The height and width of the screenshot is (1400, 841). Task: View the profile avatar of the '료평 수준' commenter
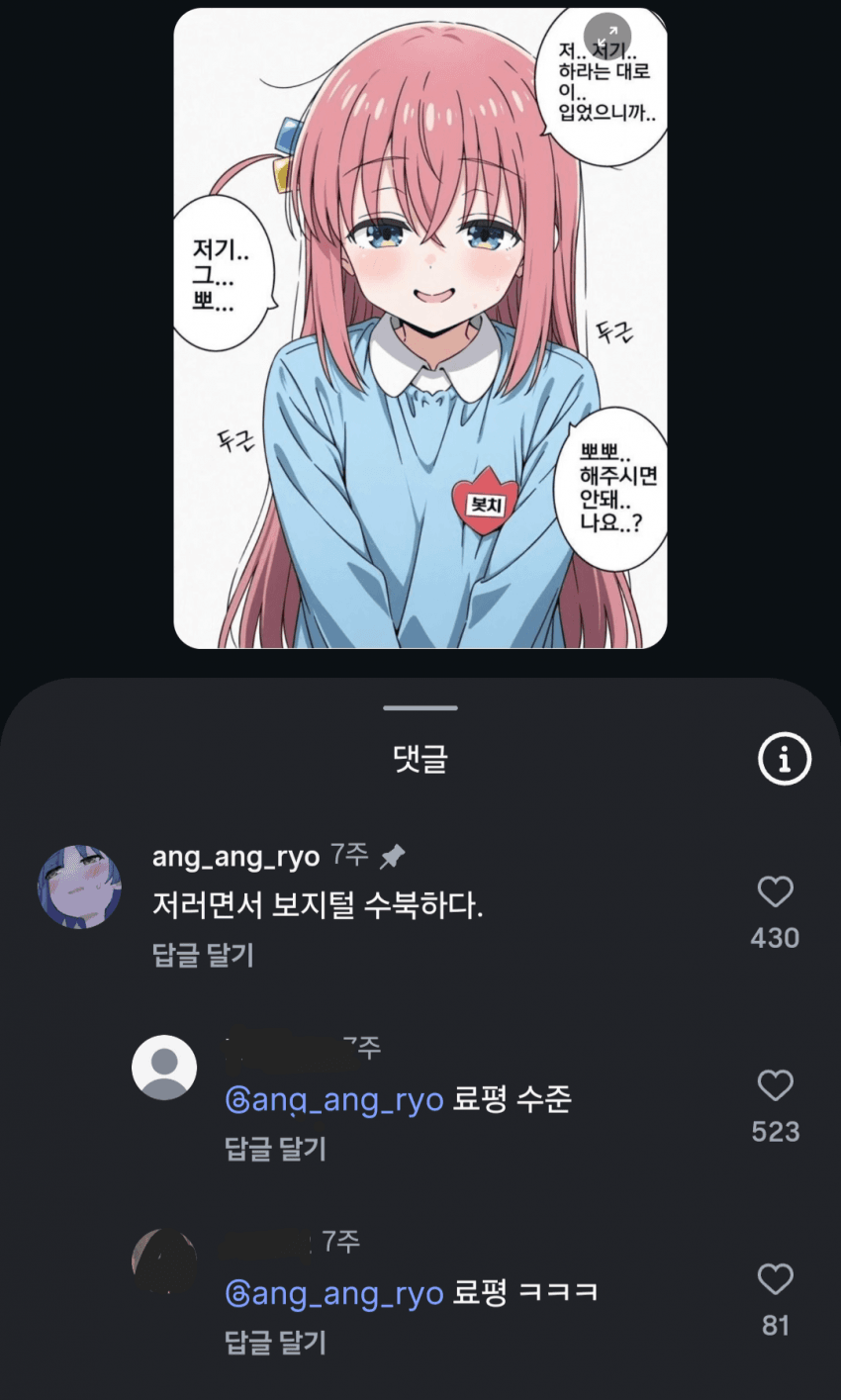coord(164,1068)
